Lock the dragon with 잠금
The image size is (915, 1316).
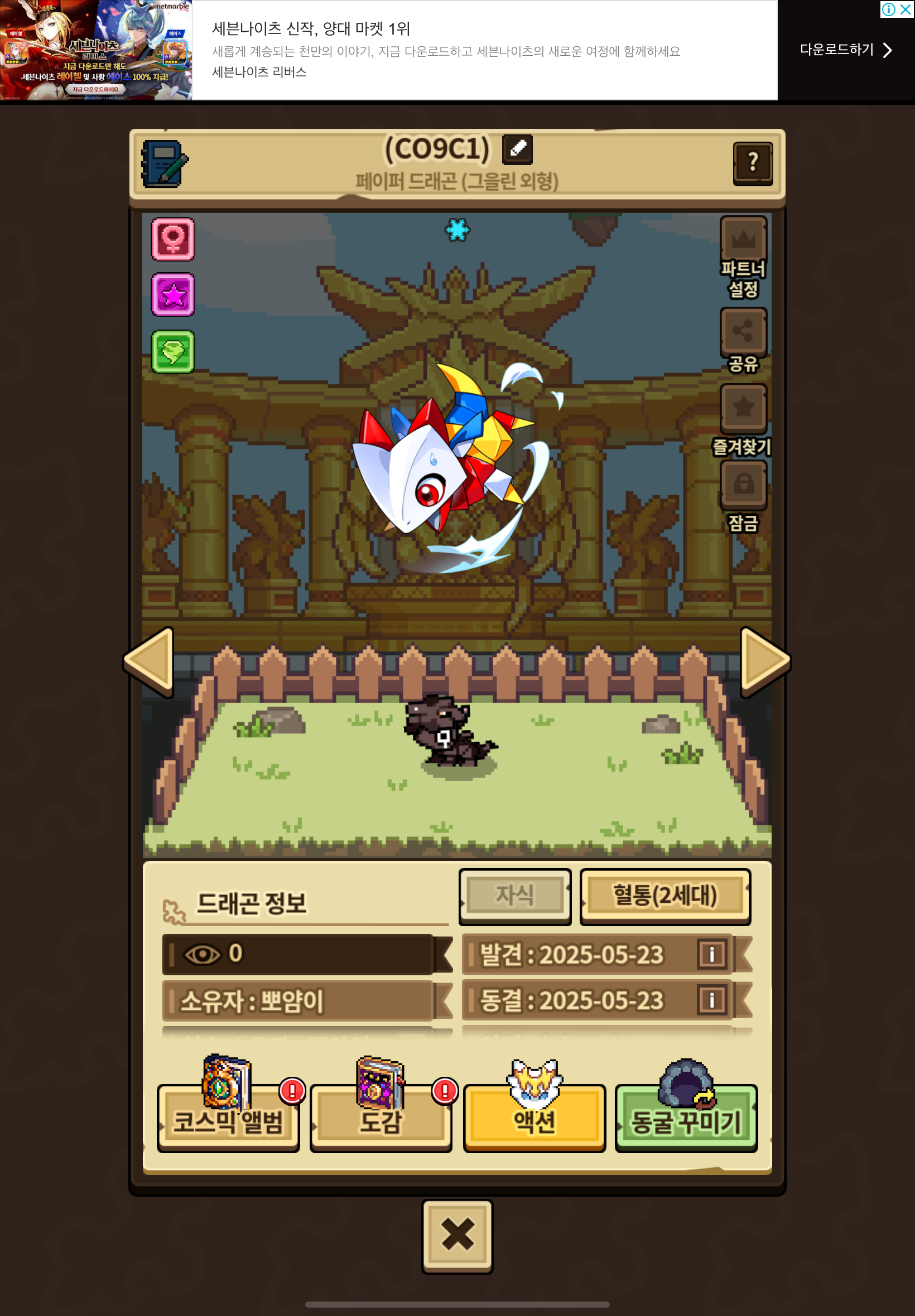pyautogui.click(x=743, y=483)
